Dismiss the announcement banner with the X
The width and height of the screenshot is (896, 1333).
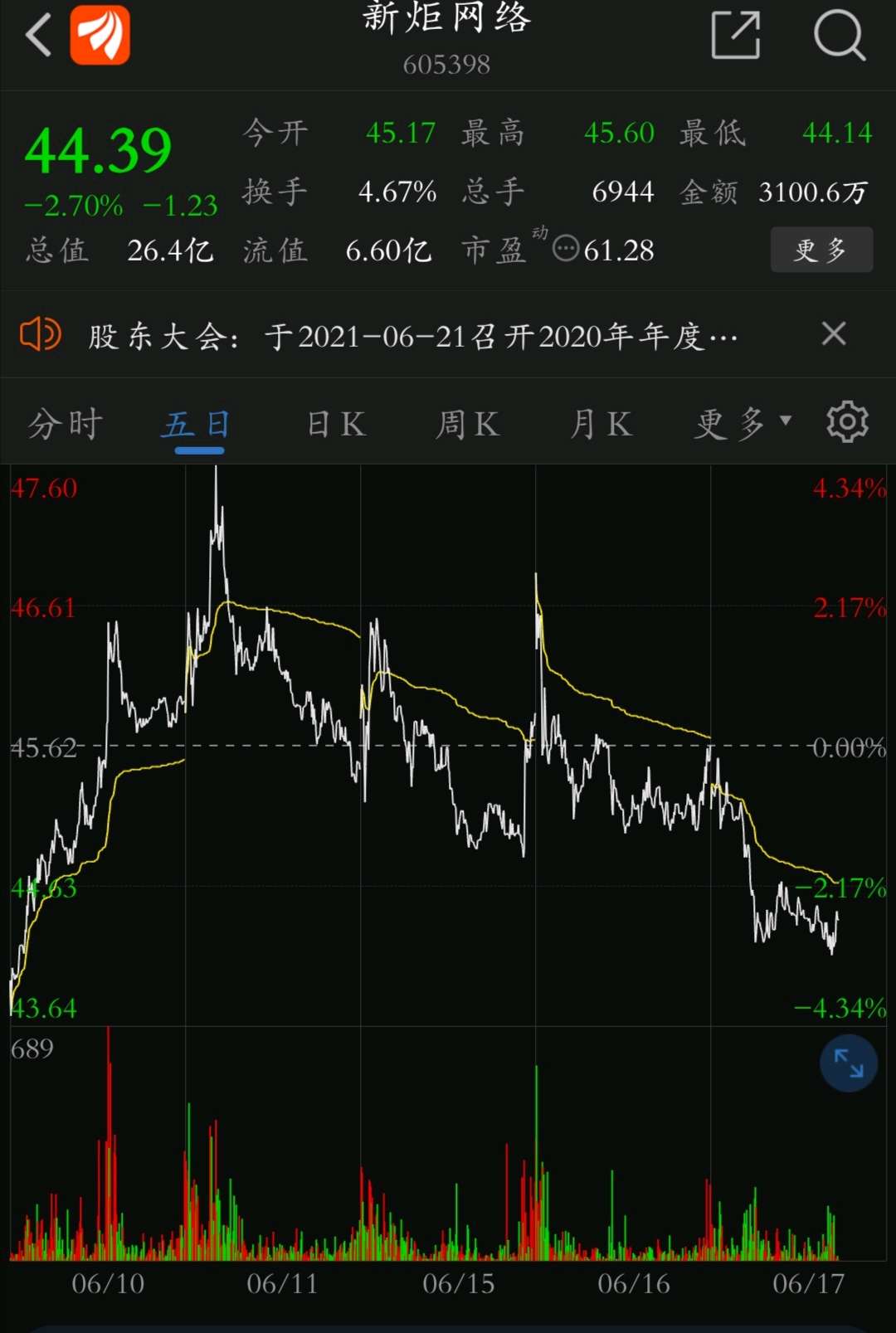[x=834, y=334]
